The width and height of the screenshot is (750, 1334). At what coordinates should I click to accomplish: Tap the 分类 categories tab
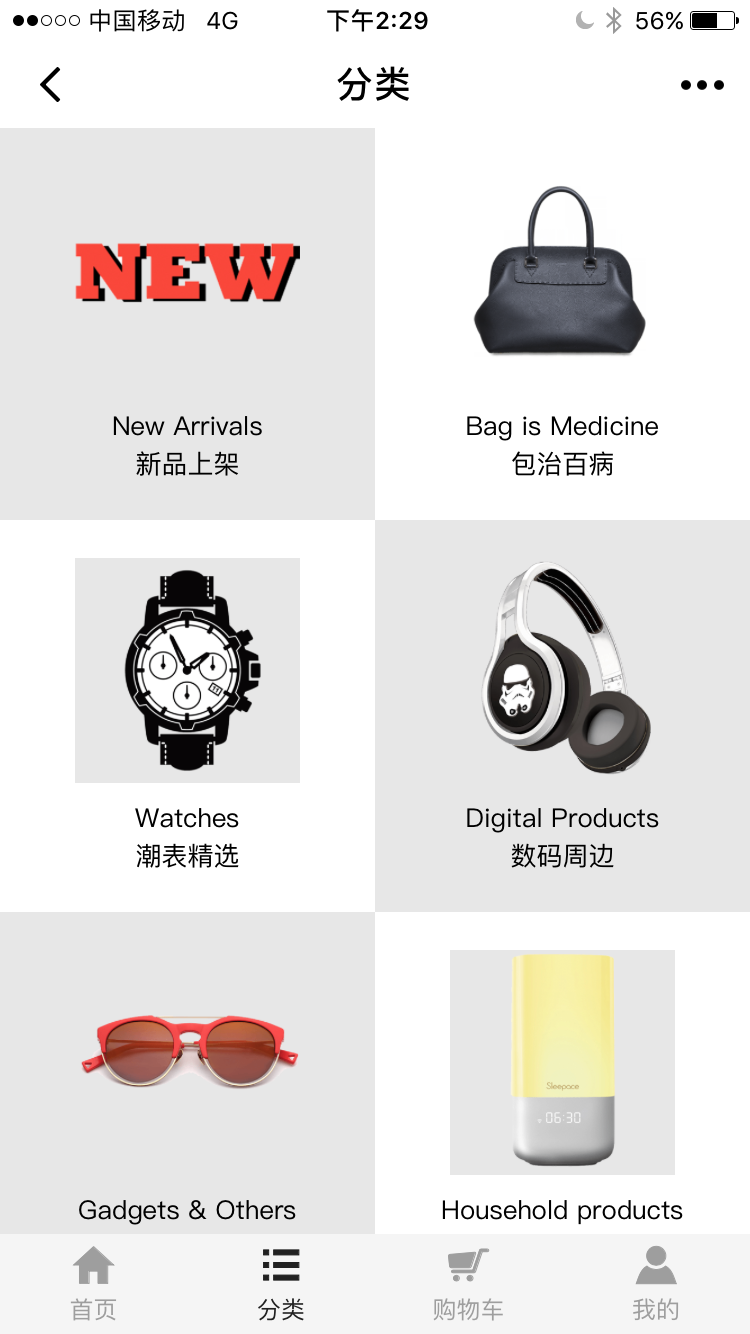[x=281, y=1284]
